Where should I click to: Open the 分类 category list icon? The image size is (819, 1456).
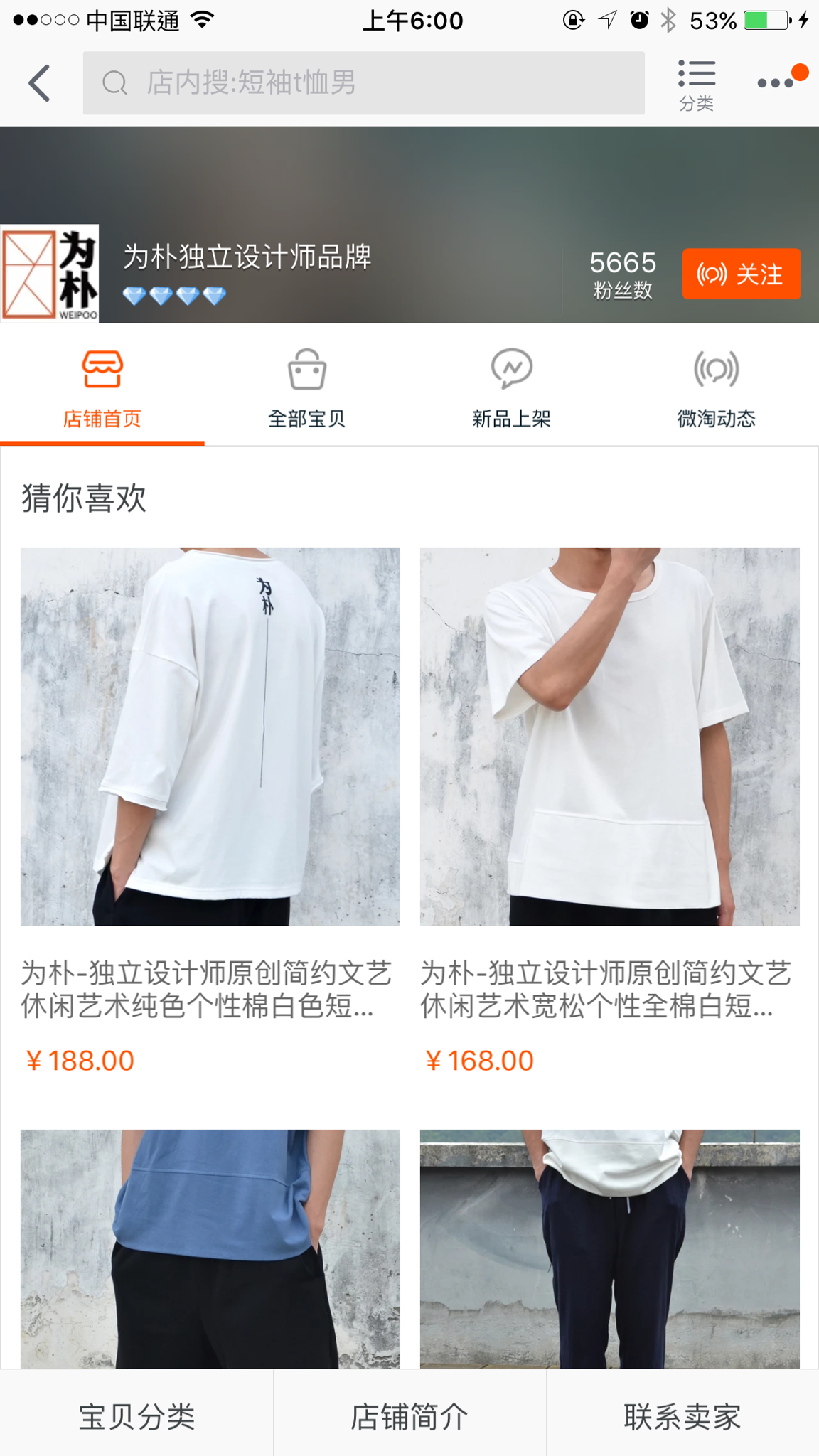click(696, 85)
